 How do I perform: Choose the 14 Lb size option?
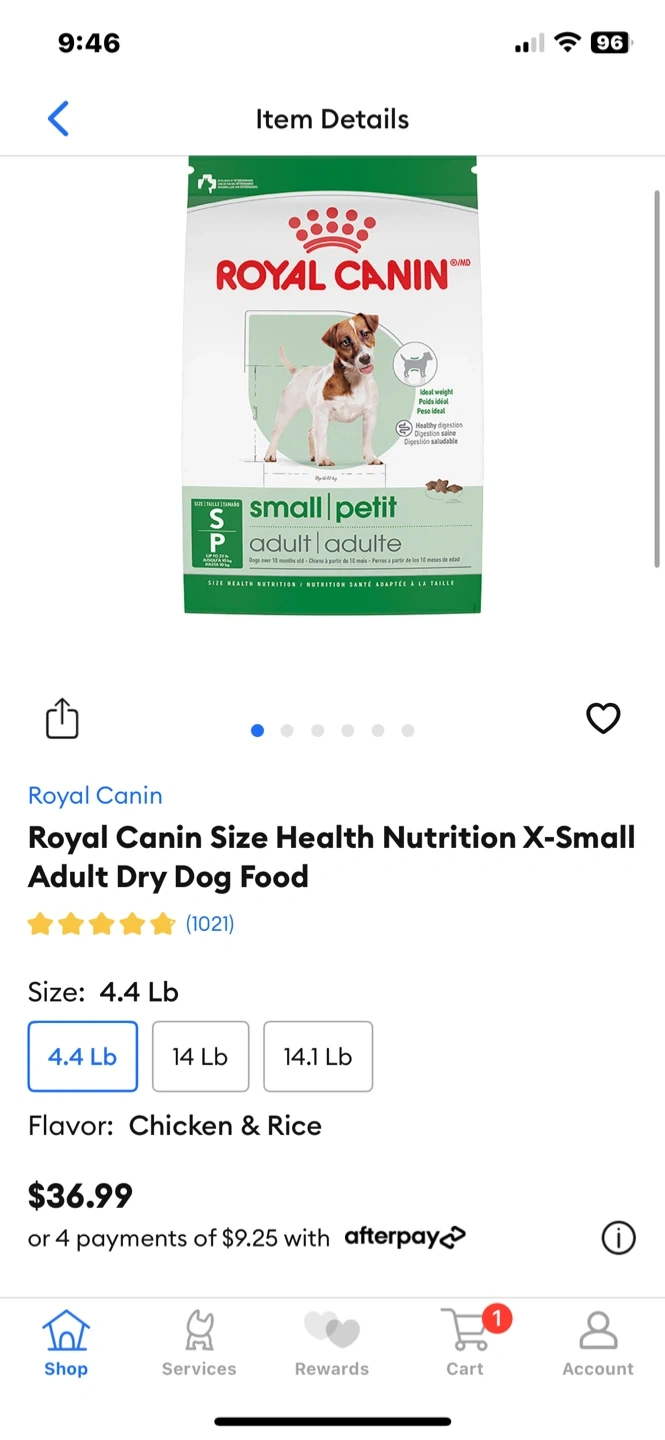pos(200,1056)
